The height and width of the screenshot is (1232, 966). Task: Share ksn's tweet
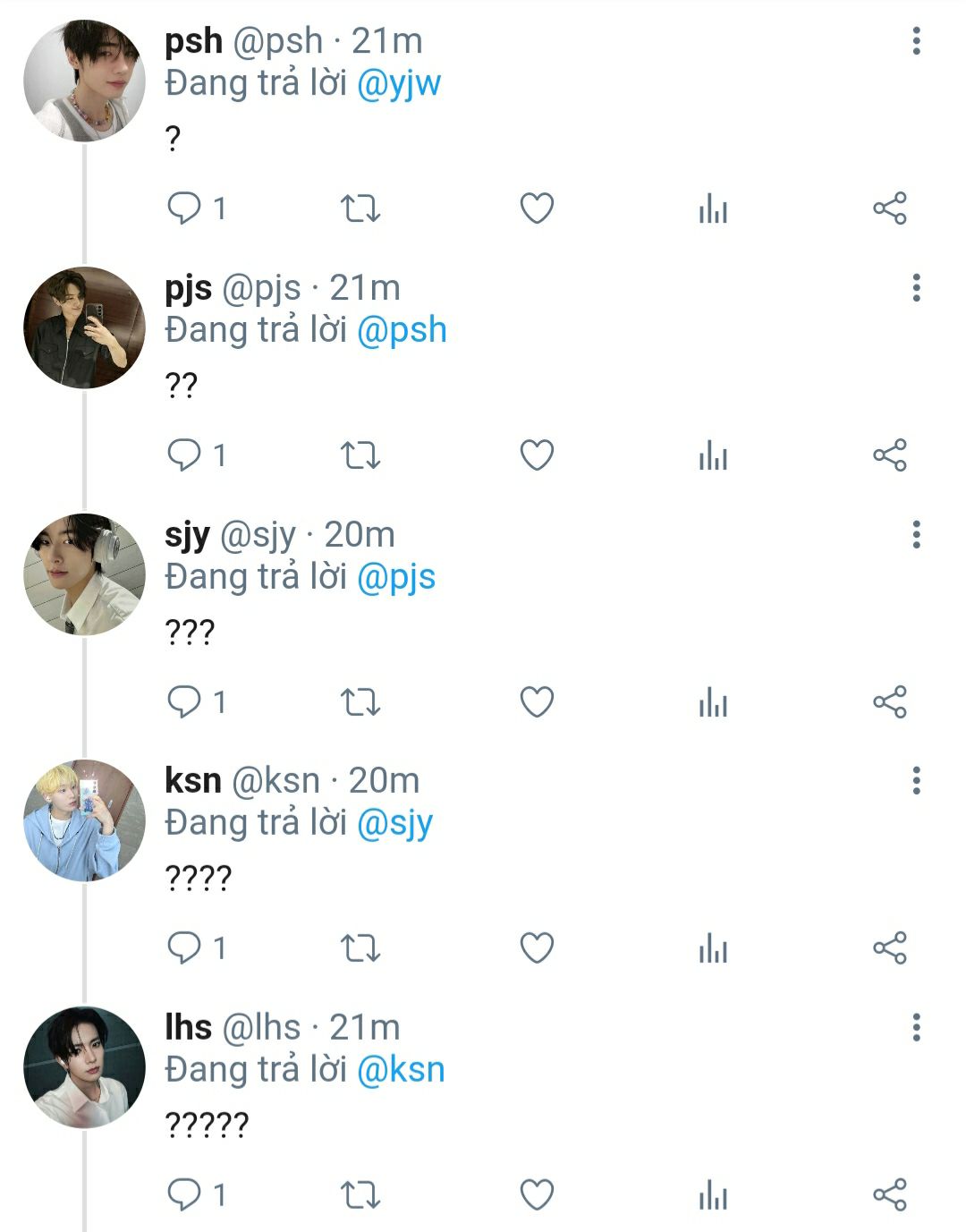pos(889,947)
